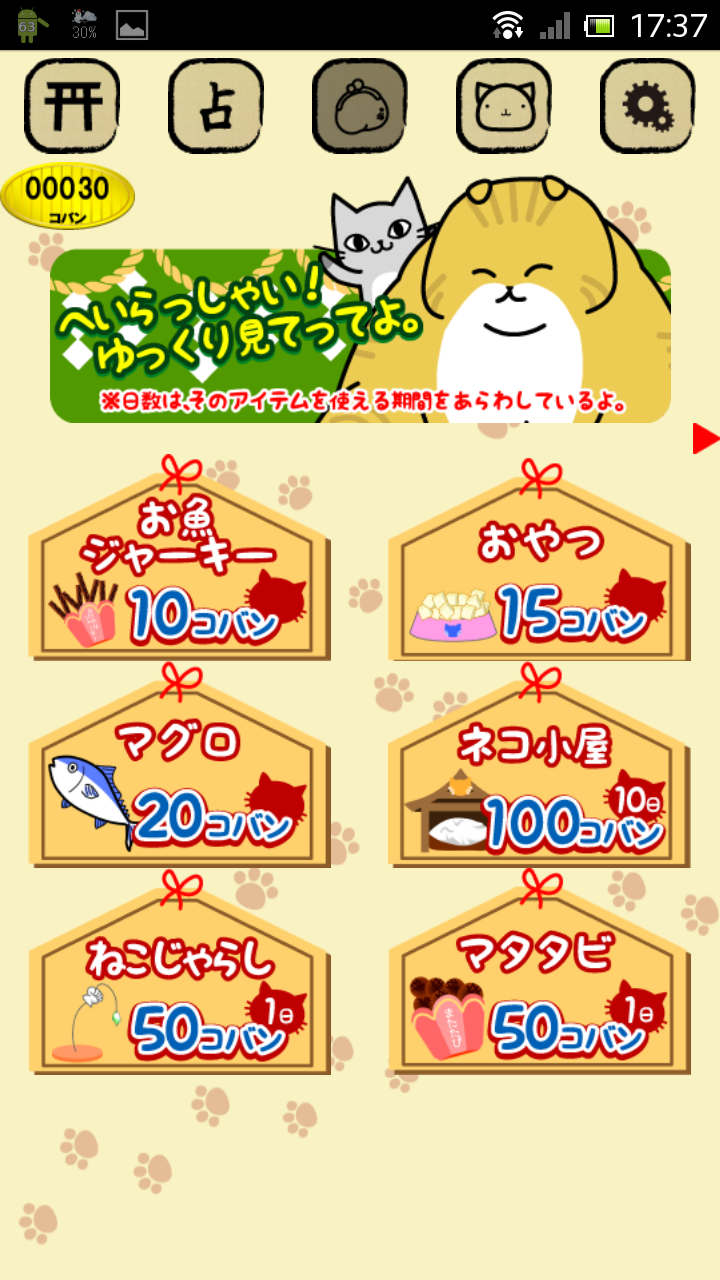The height and width of the screenshot is (1280, 720).
Task: Open the cat face icon
Action: [504, 106]
